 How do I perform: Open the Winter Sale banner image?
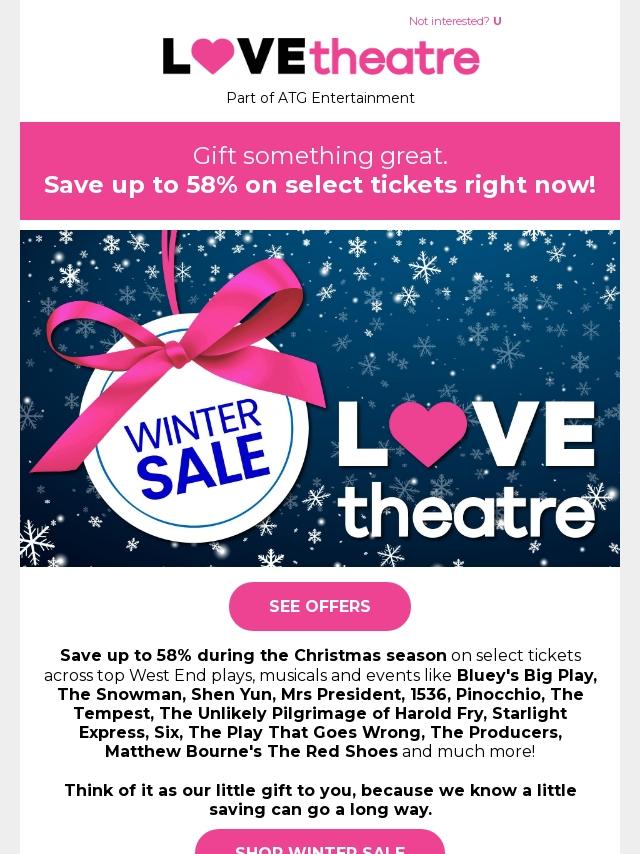pos(320,398)
